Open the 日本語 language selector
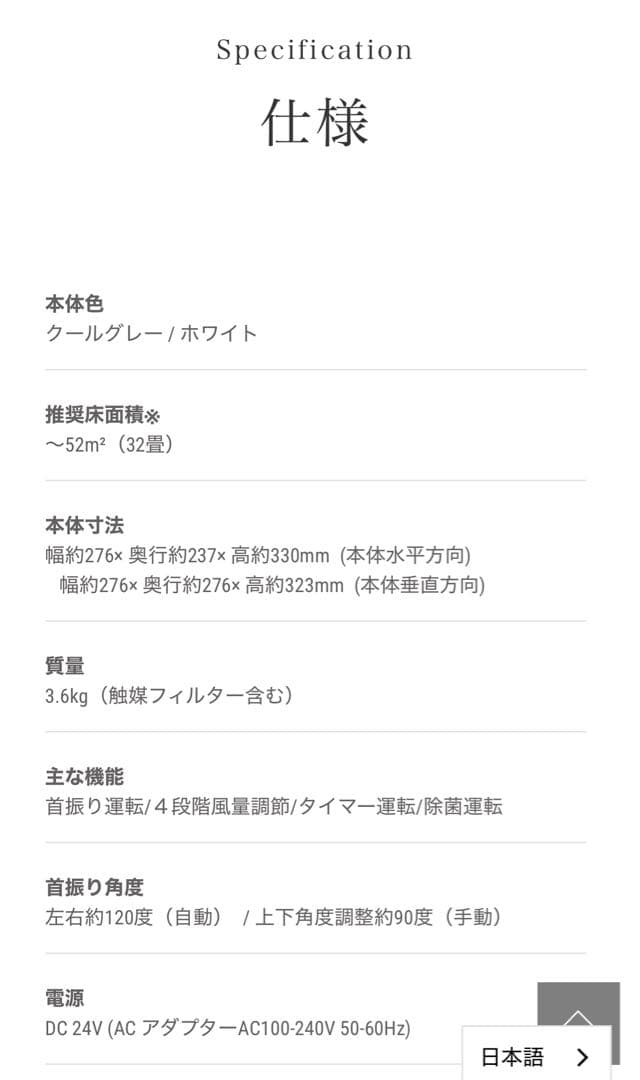640x1080 pixels. coord(536,1056)
